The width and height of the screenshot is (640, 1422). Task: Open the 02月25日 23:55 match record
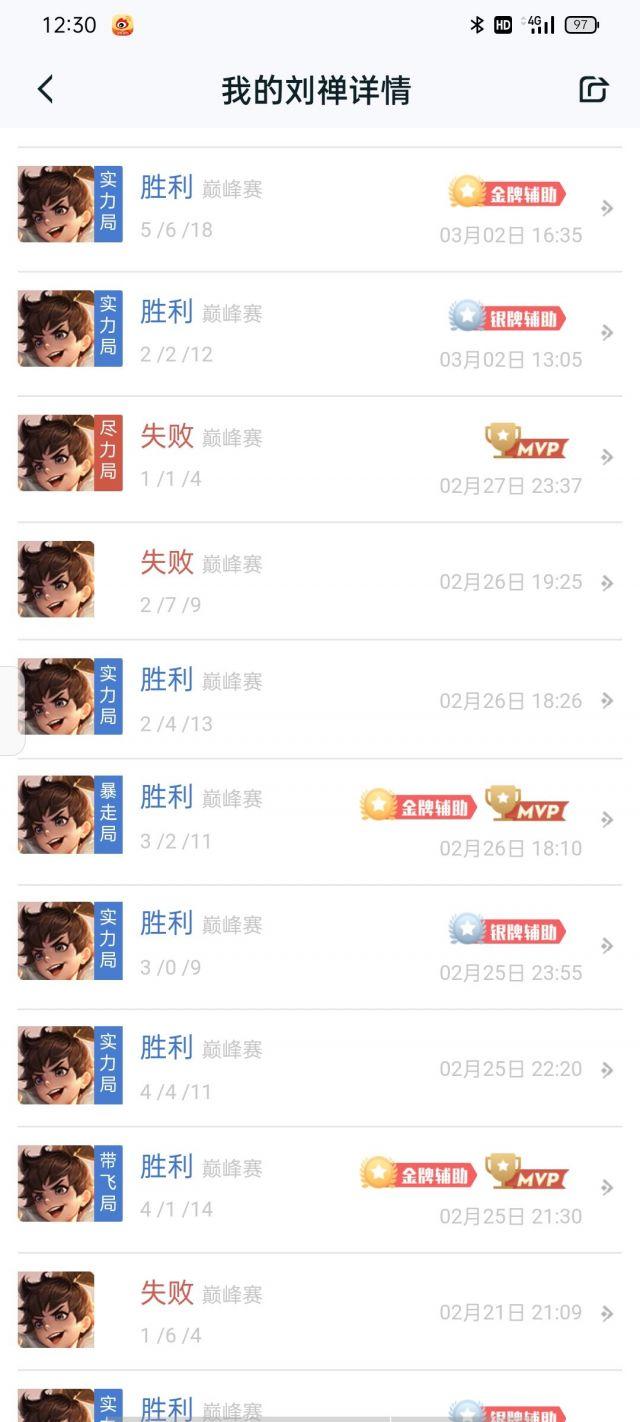(x=320, y=945)
